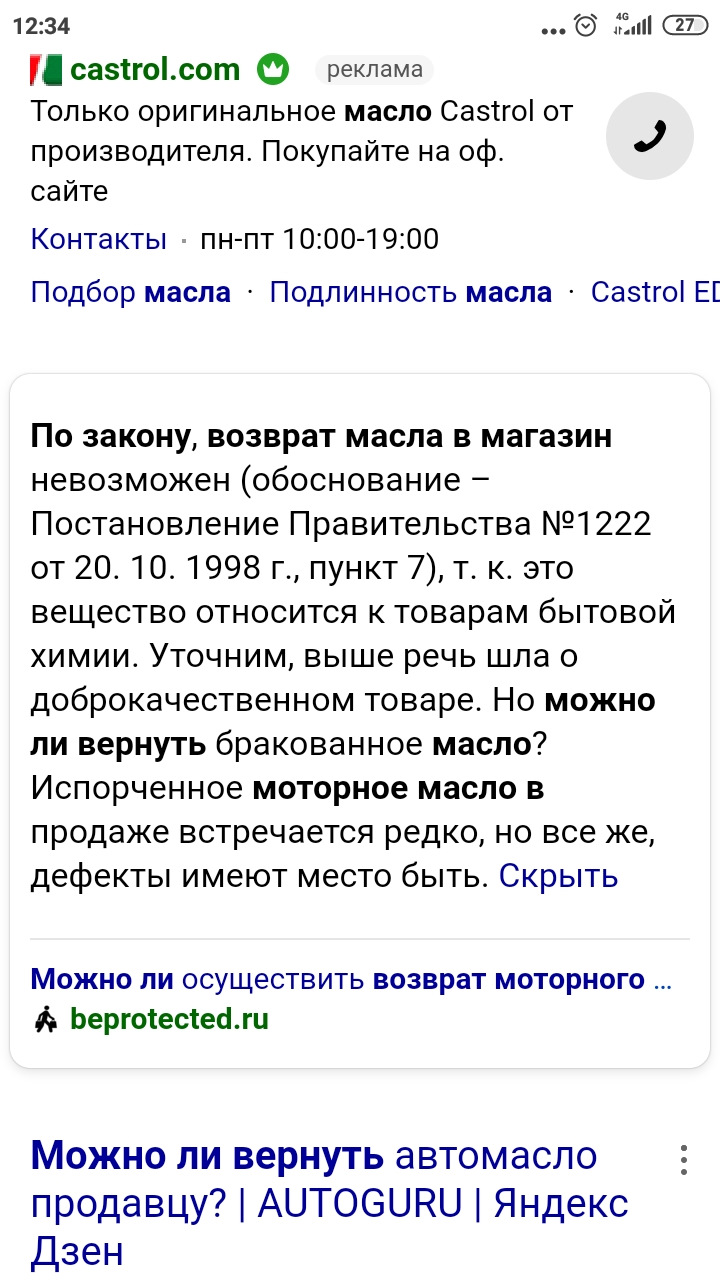Image resolution: width=720 pixels, height=1280 pixels.
Task: Open the Подбор масла sitelink
Action: tap(131, 292)
